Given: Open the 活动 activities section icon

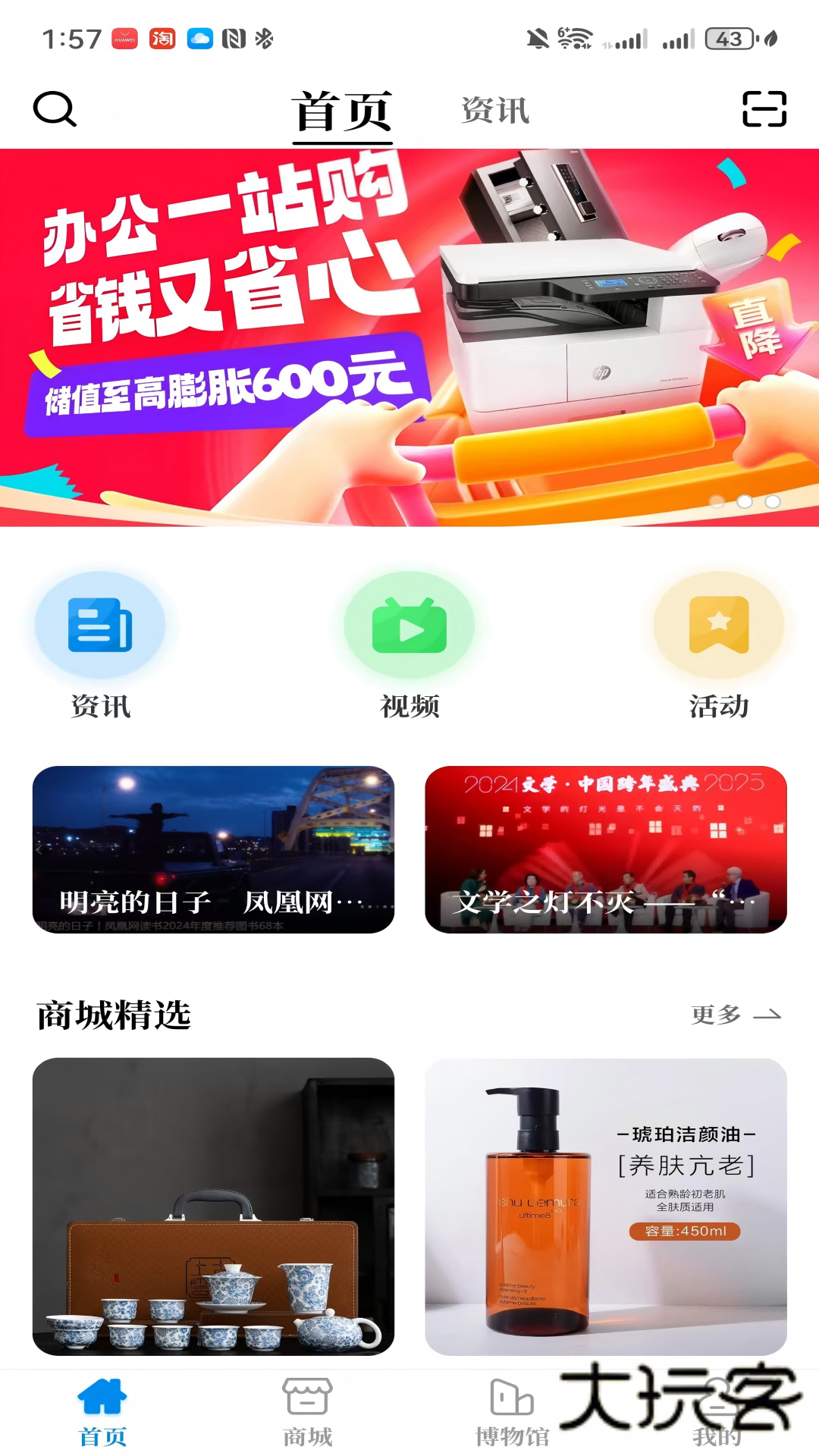Looking at the screenshot, I should pyautogui.click(x=717, y=624).
